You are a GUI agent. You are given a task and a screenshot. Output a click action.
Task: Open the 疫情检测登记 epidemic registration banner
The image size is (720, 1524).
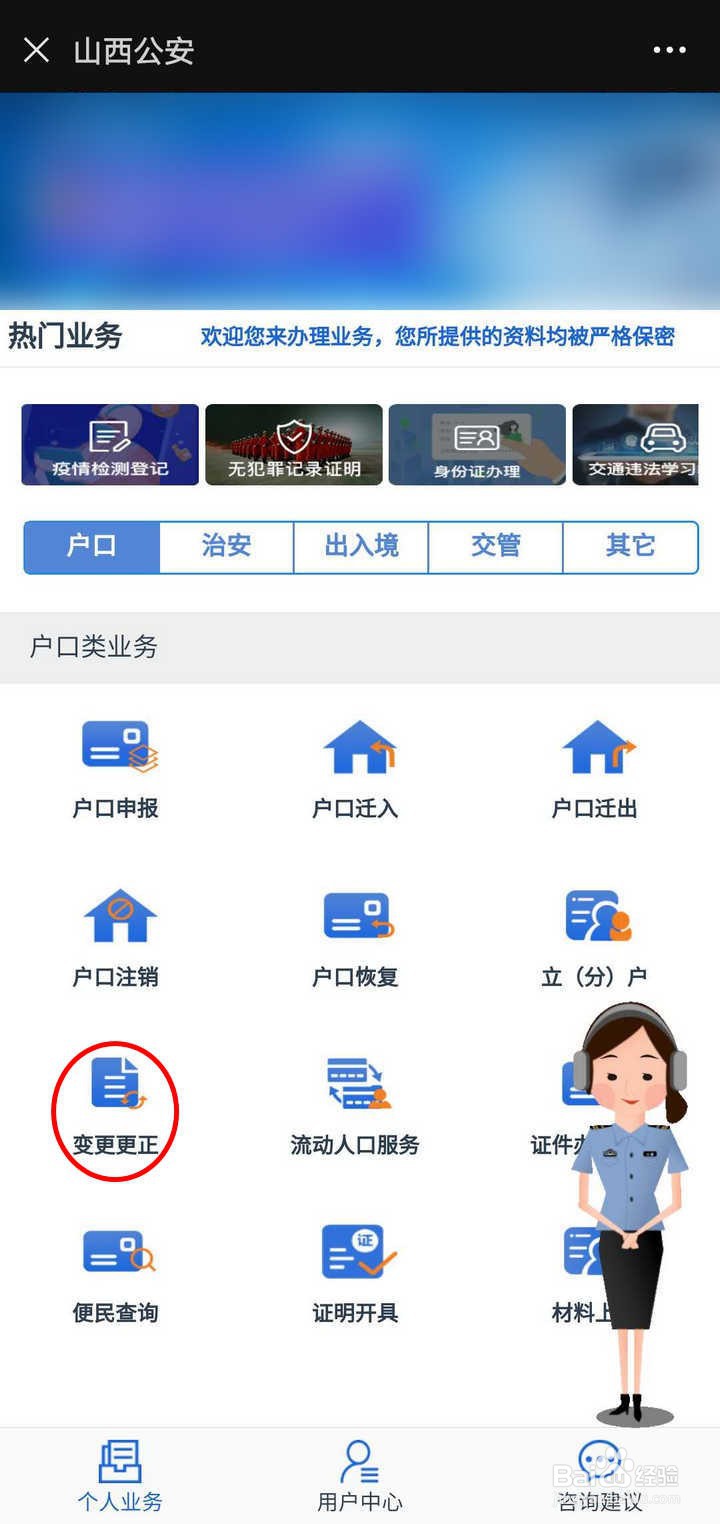click(x=109, y=444)
